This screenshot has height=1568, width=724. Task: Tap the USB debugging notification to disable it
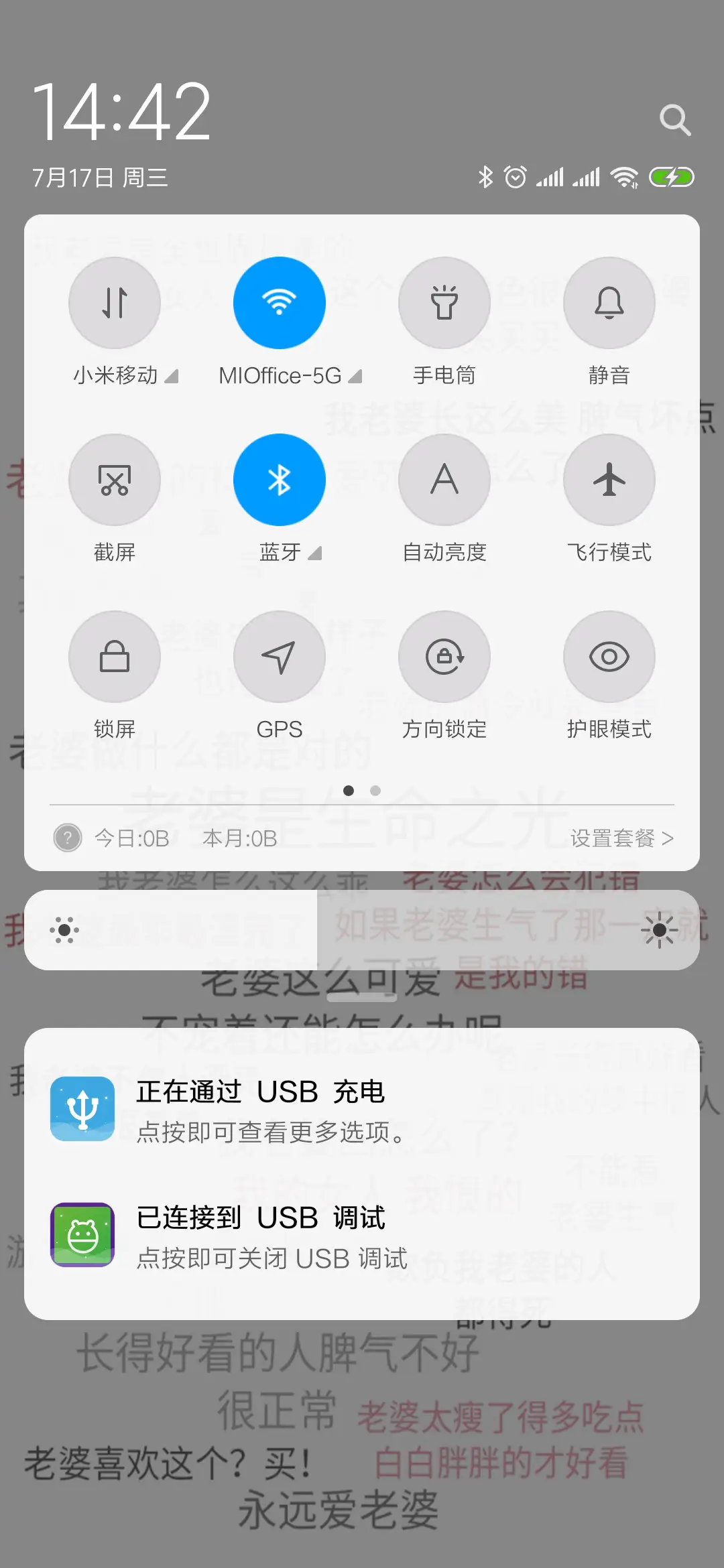362,1236
